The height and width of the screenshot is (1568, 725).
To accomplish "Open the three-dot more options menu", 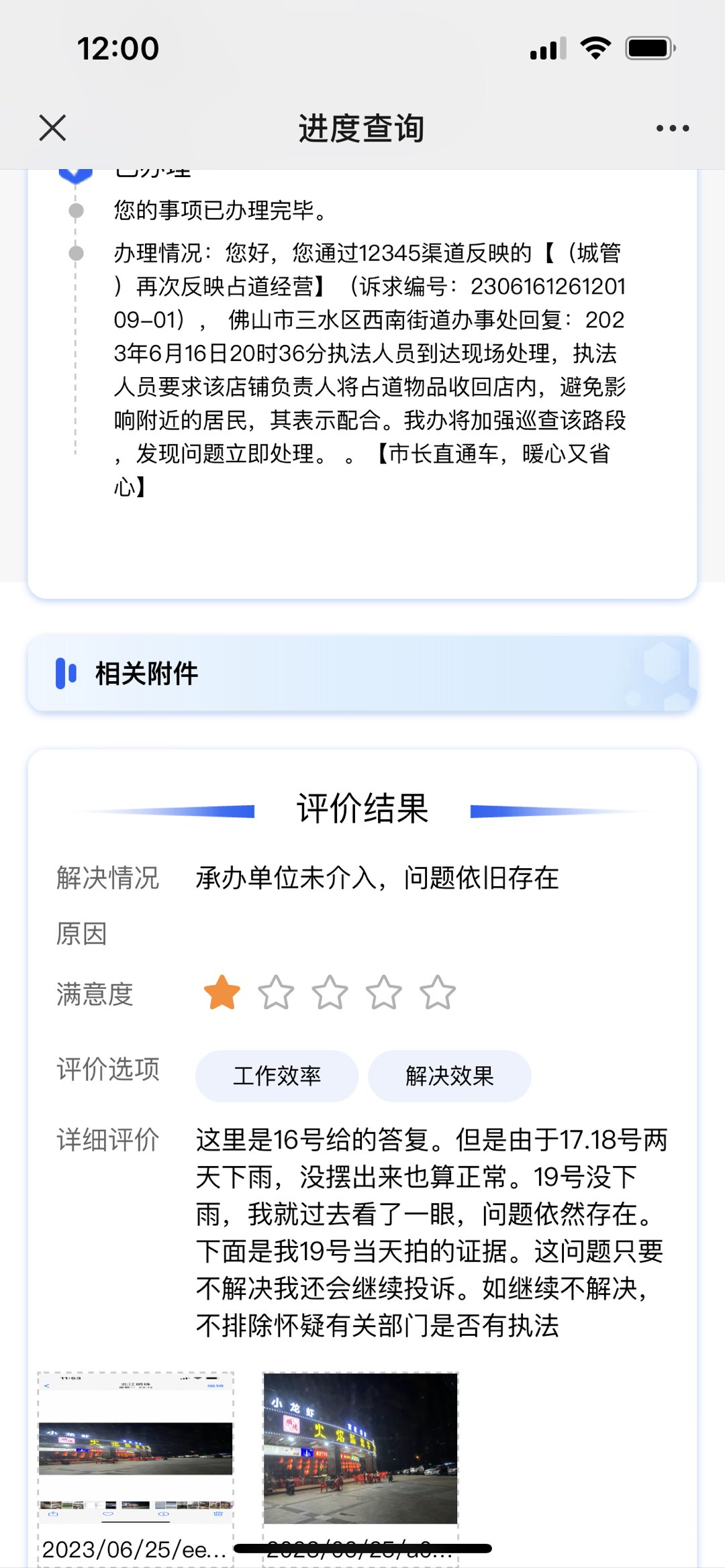I will (x=672, y=127).
